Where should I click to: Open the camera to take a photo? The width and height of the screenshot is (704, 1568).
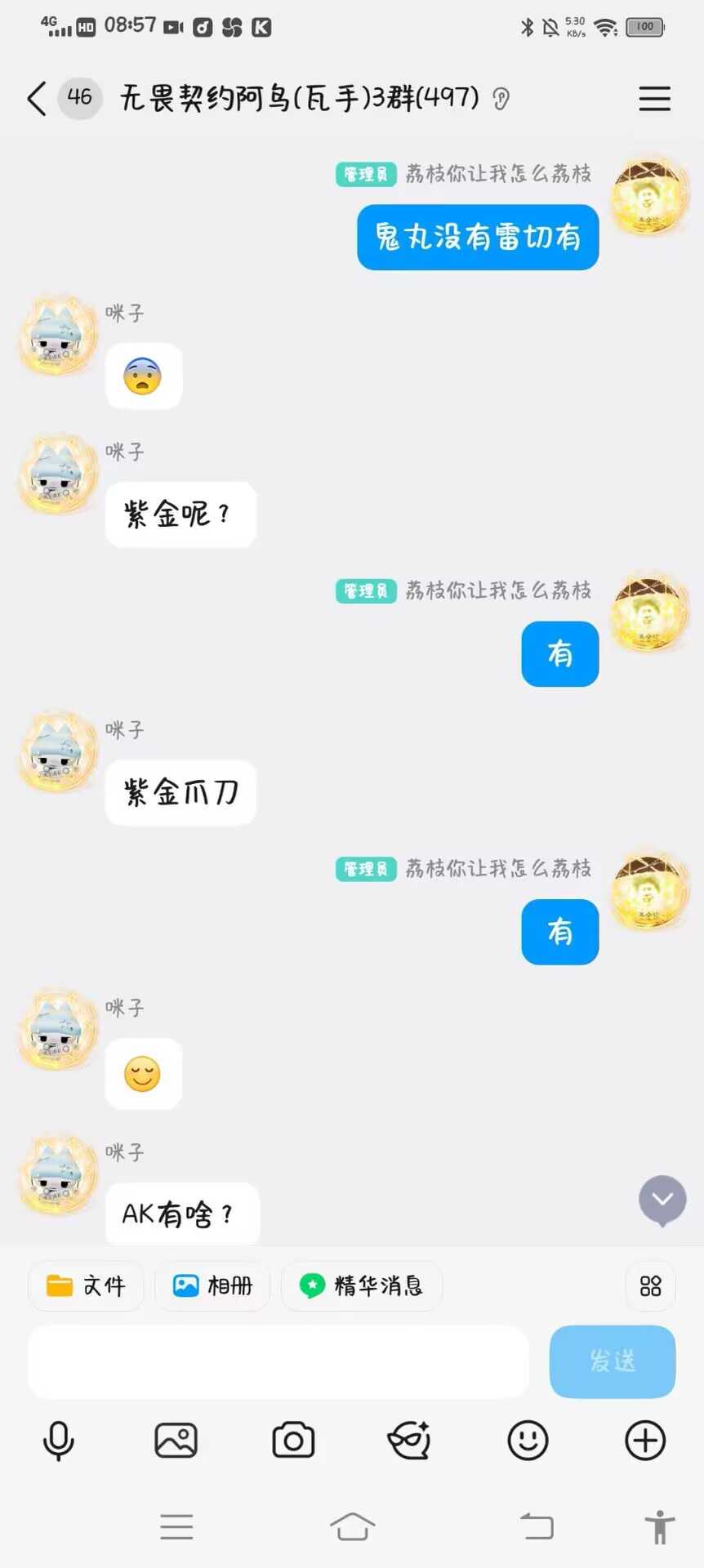(x=293, y=1441)
